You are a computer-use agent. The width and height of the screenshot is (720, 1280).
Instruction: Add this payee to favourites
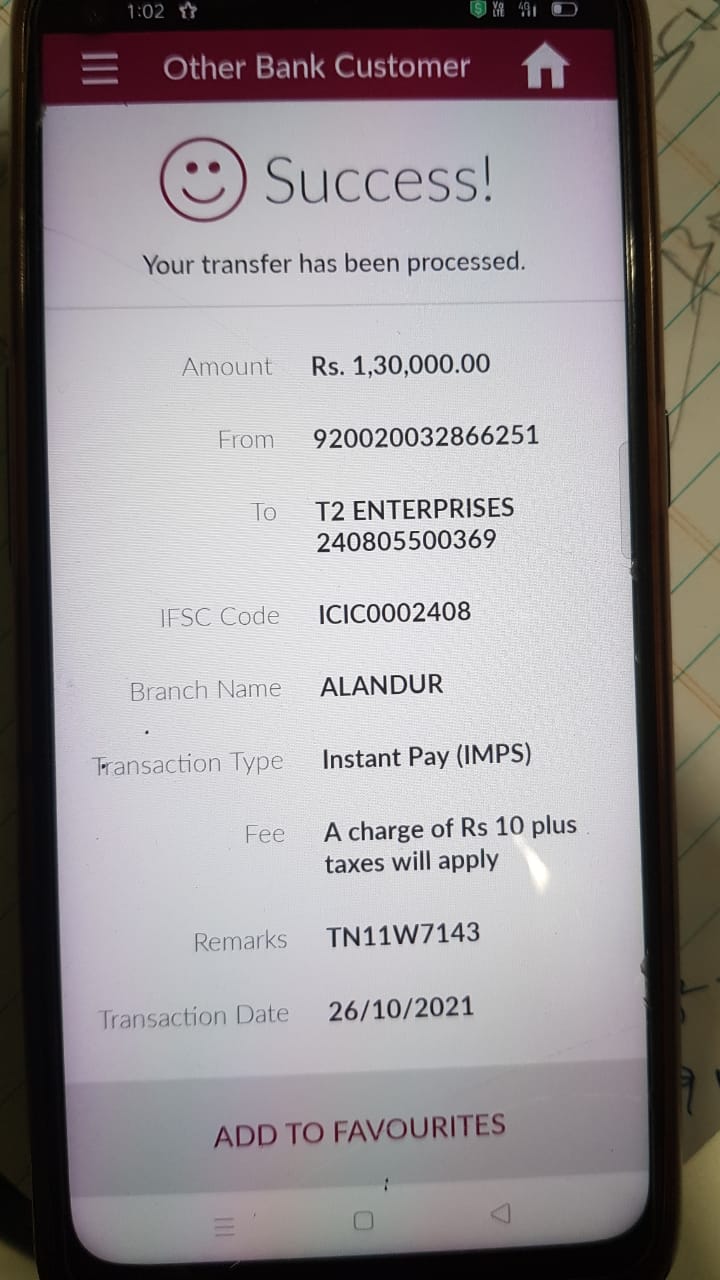point(360,1131)
